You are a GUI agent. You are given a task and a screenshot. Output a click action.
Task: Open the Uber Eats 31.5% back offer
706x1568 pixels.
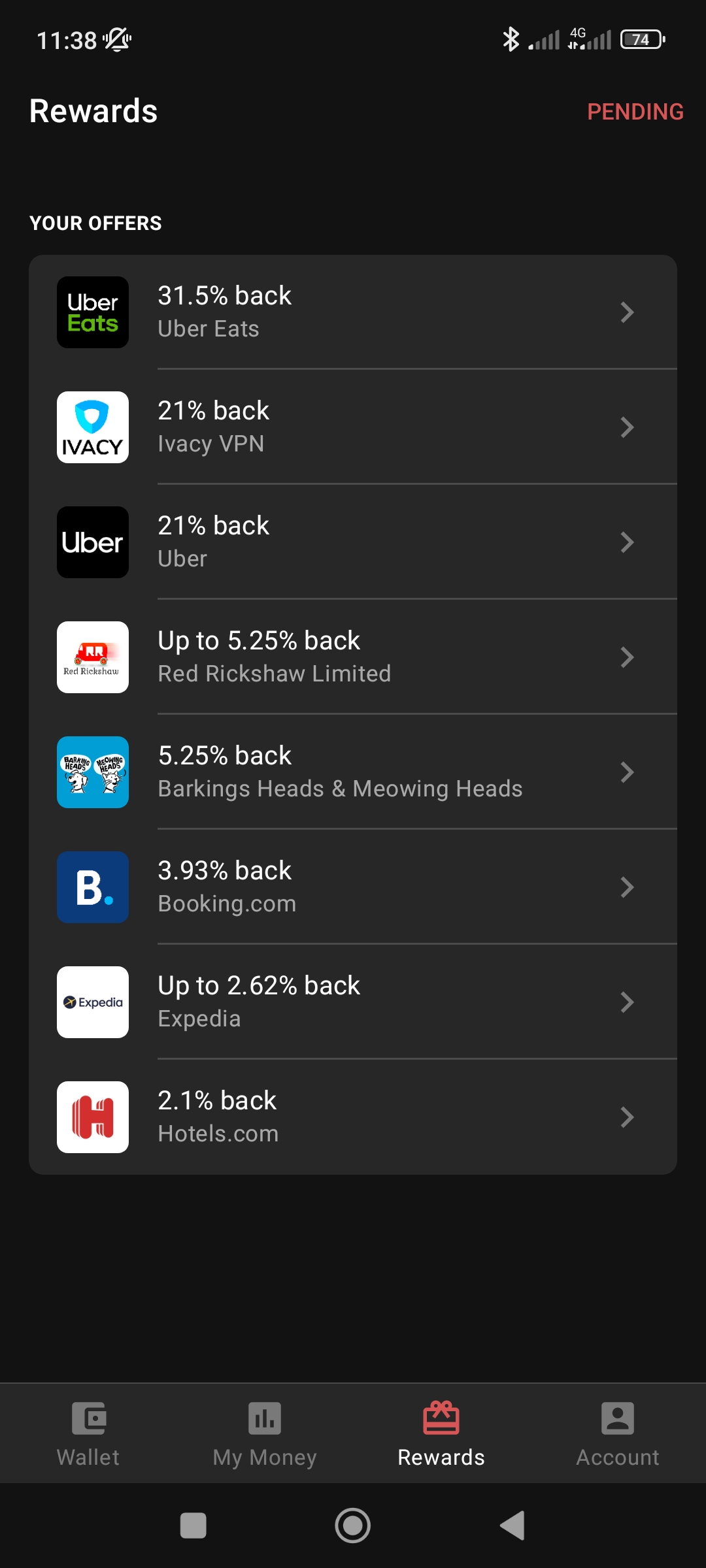pyautogui.click(x=353, y=312)
